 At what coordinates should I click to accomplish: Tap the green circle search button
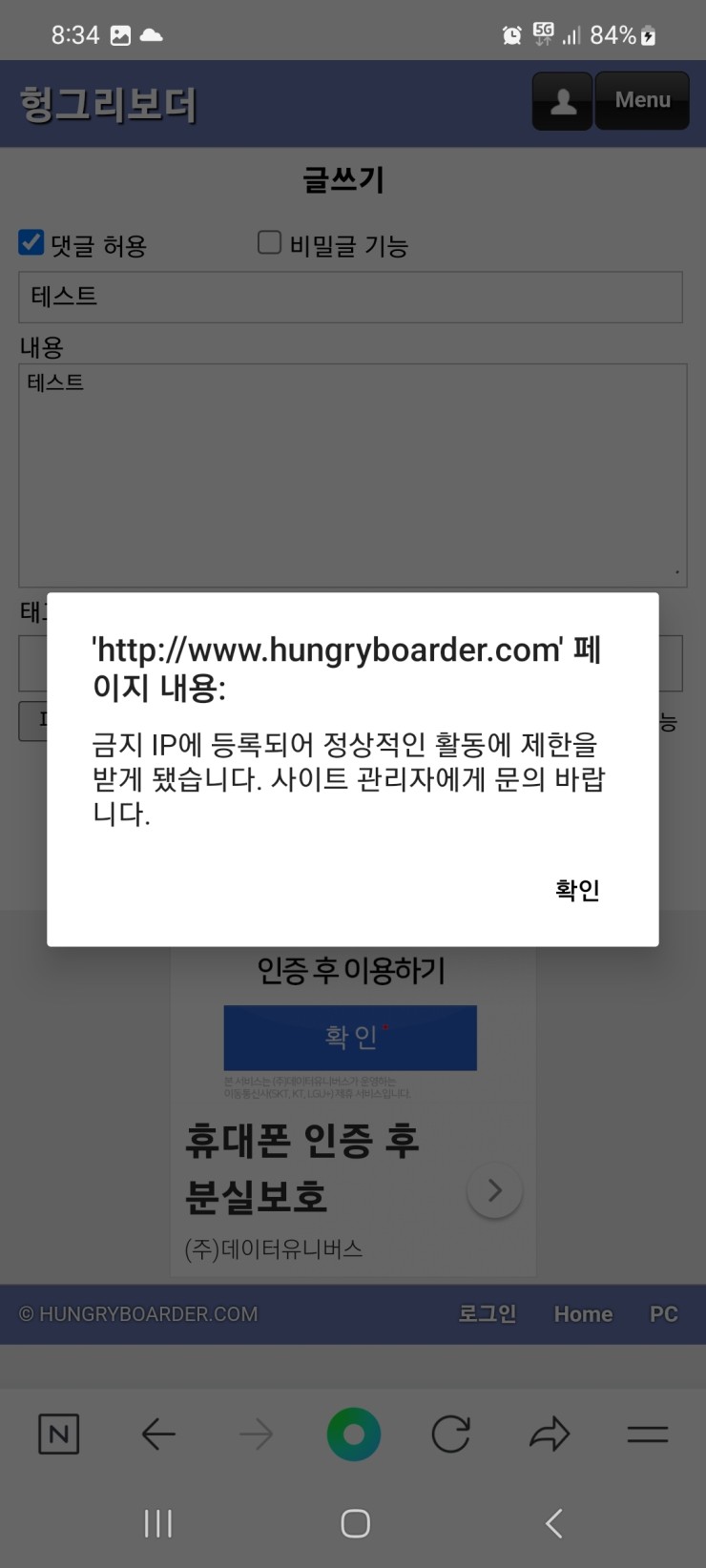pyautogui.click(x=354, y=1434)
